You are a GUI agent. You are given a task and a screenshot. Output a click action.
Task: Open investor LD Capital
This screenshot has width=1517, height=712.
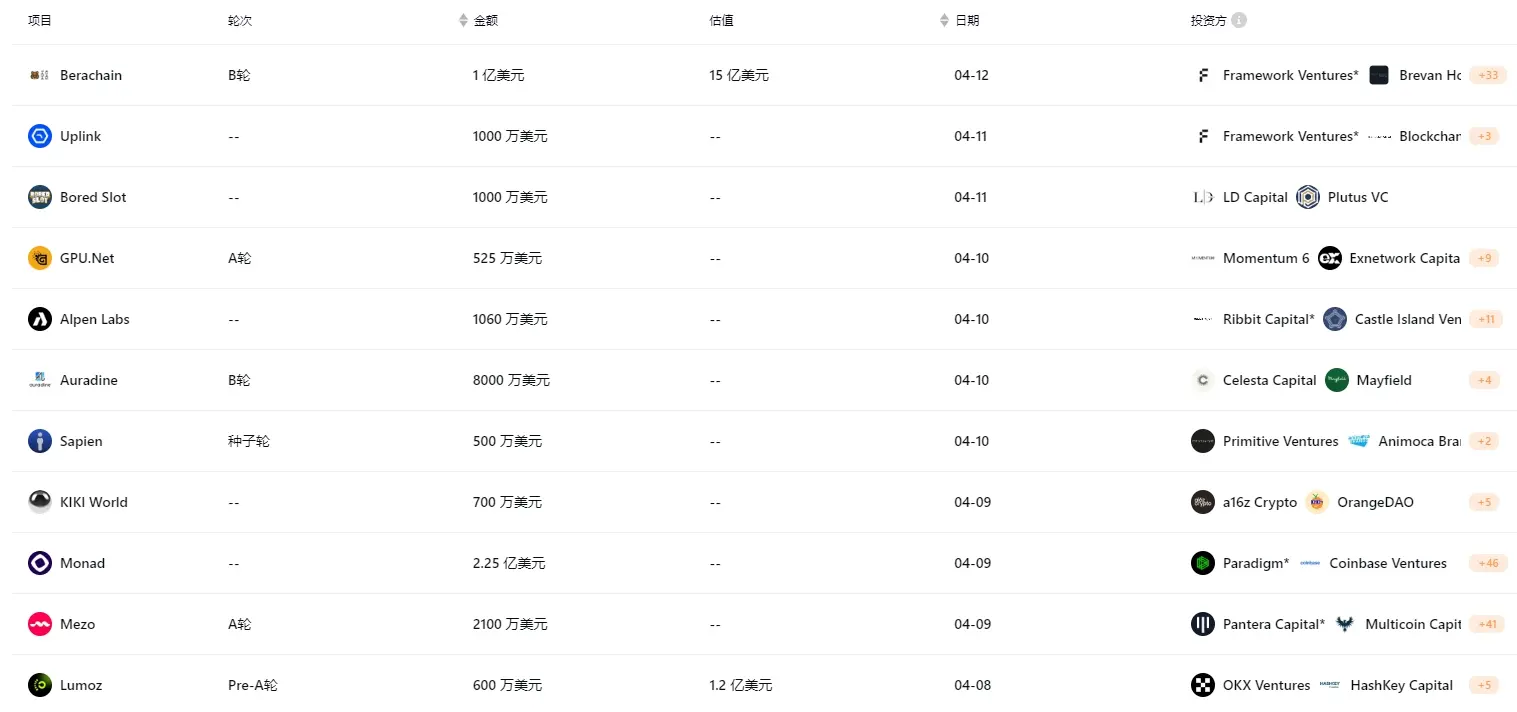tap(1254, 198)
